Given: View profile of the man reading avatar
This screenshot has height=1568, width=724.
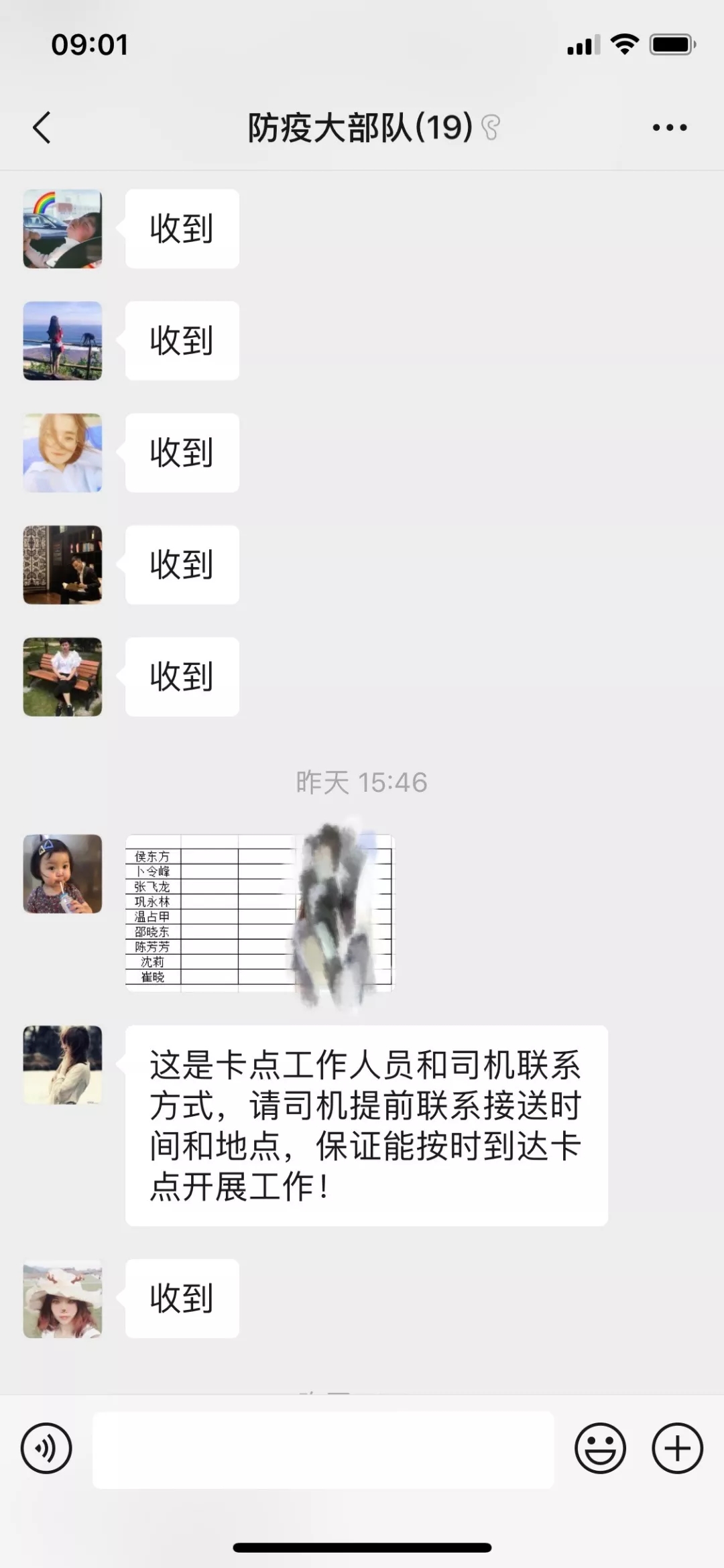Looking at the screenshot, I should click(63, 565).
